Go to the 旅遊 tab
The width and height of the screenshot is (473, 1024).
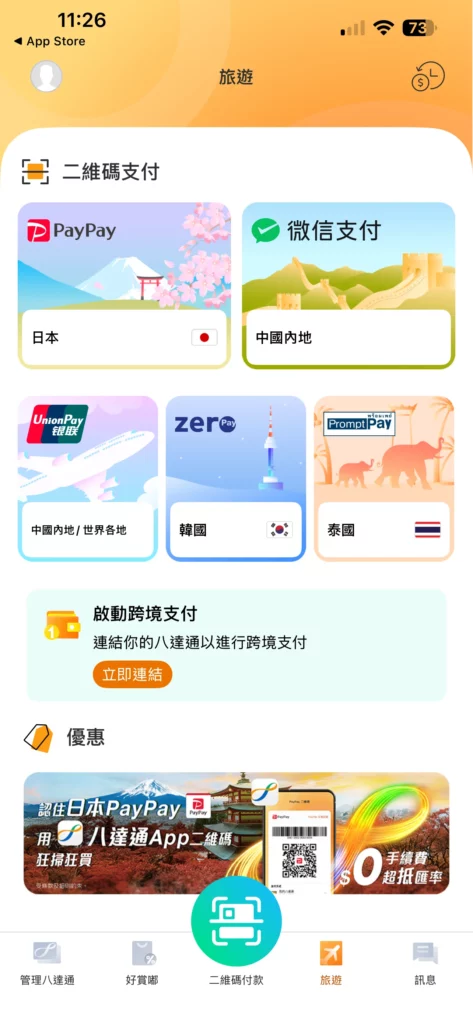331,963
